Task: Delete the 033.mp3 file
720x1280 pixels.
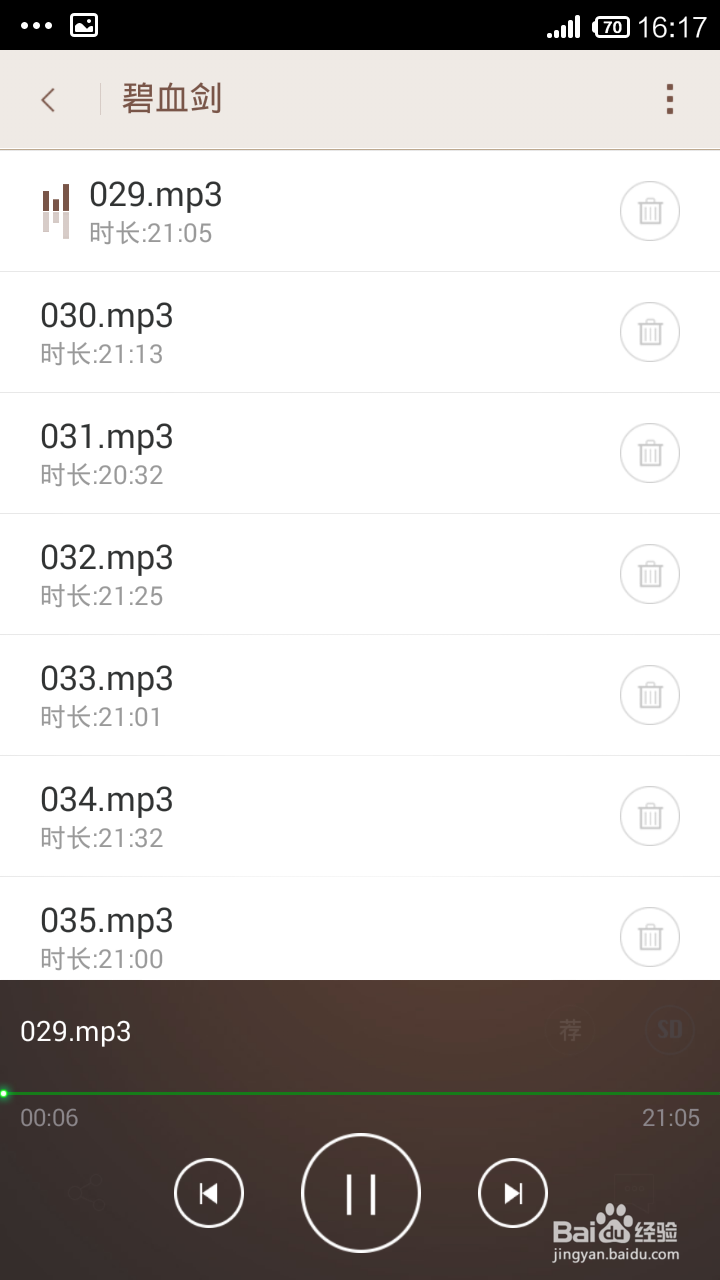Action: [650, 695]
